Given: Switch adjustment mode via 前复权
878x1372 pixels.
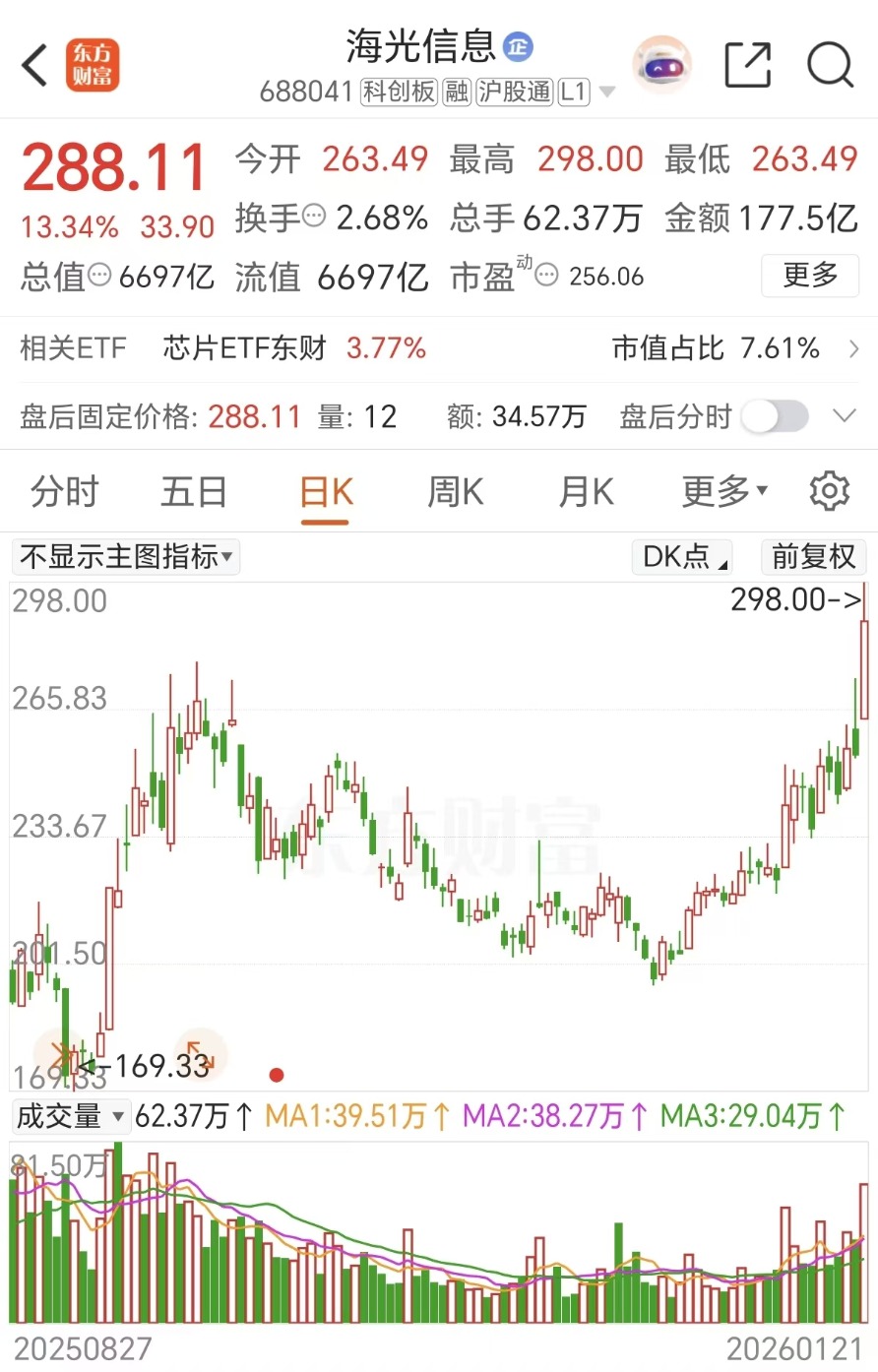Looking at the screenshot, I should click(813, 556).
